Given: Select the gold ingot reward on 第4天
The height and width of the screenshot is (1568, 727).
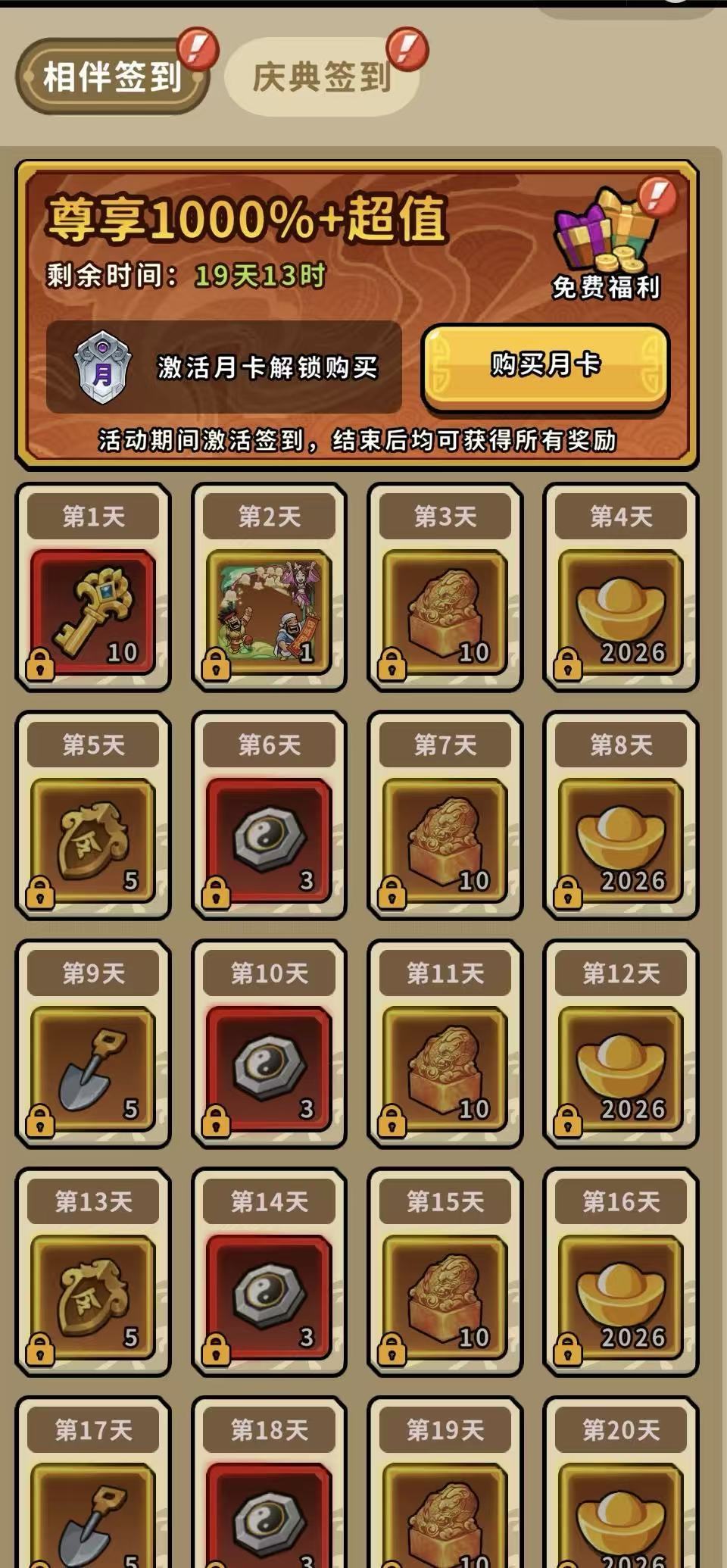Looking at the screenshot, I should [x=621, y=614].
